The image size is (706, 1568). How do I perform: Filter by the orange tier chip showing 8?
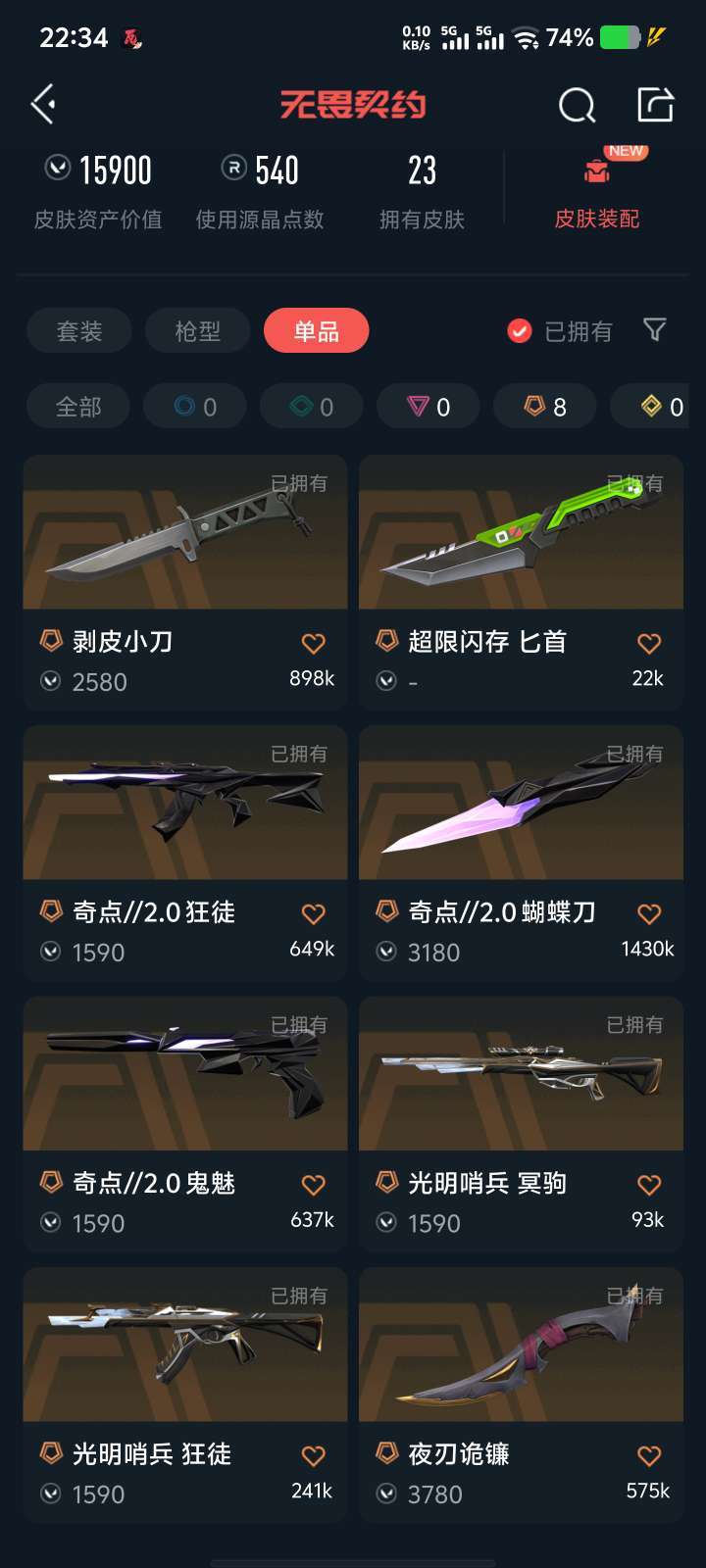[545, 407]
